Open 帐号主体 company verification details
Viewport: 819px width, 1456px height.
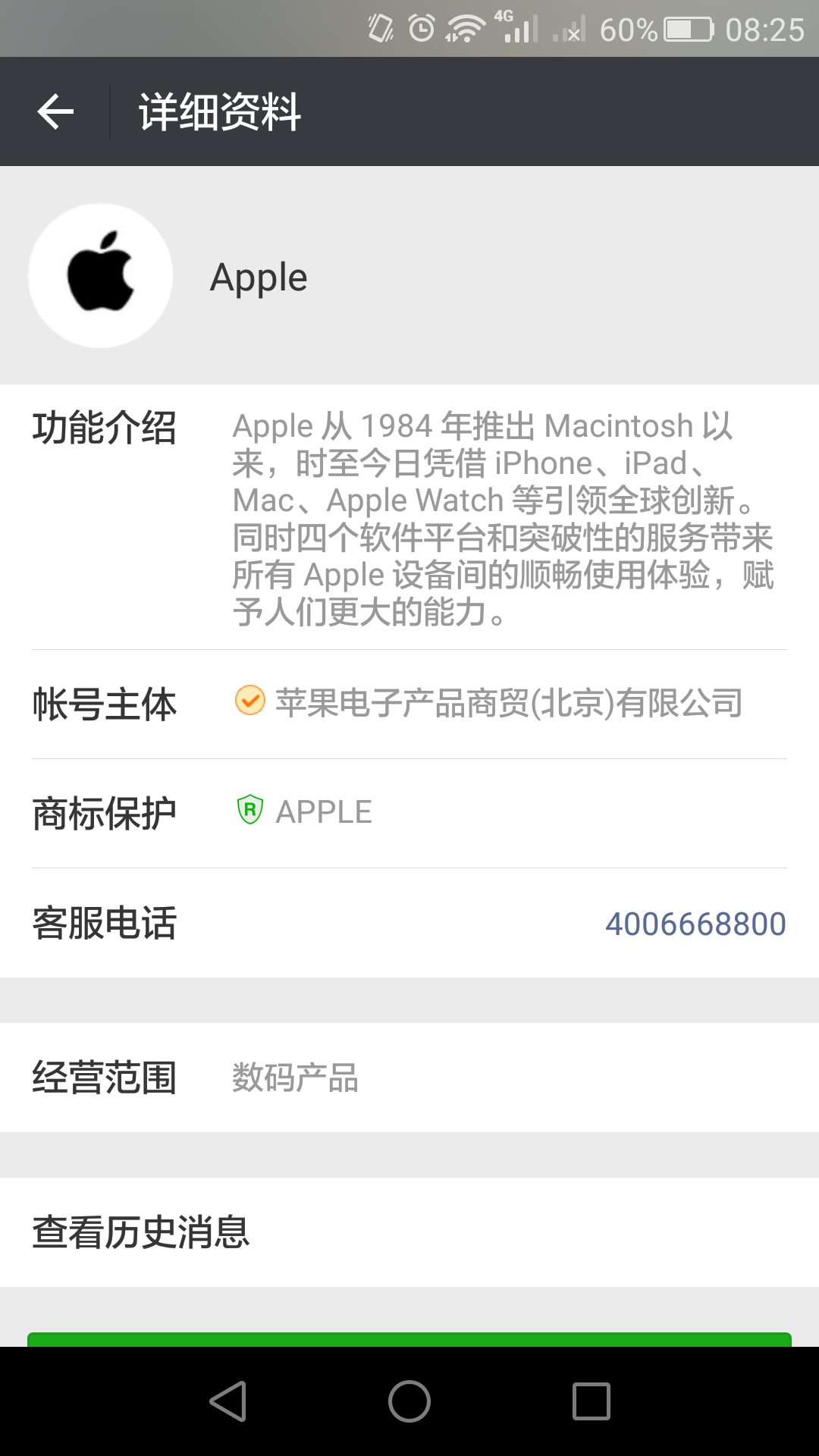click(409, 704)
